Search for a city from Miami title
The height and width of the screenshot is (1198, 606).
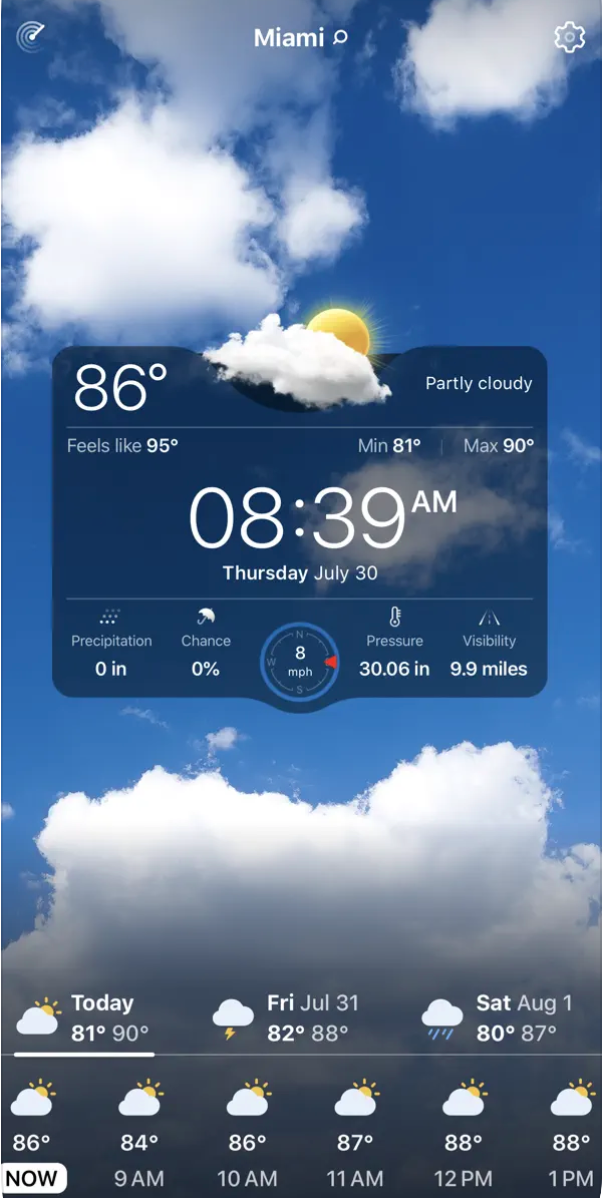coord(300,38)
